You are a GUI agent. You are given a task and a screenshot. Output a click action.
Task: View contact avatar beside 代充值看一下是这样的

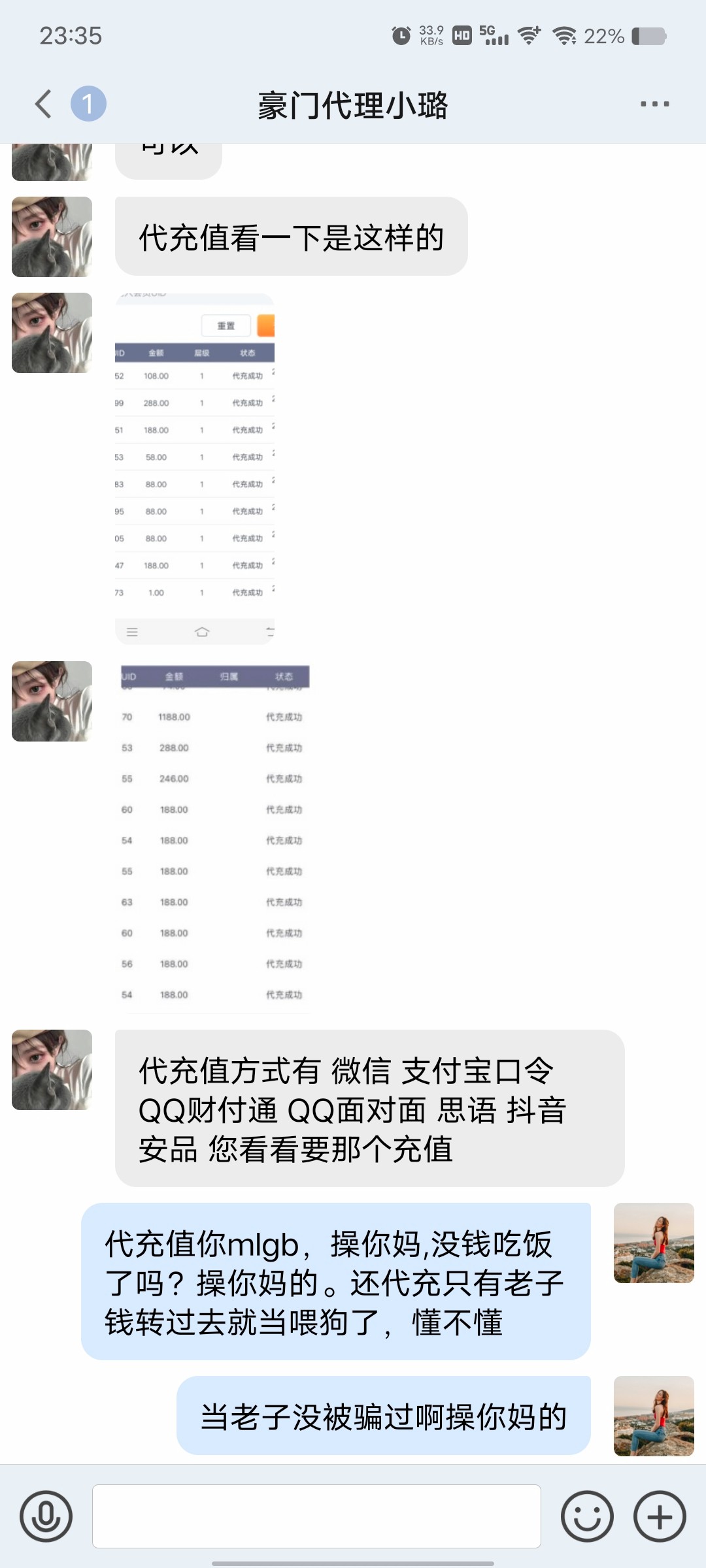tap(52, 237)
